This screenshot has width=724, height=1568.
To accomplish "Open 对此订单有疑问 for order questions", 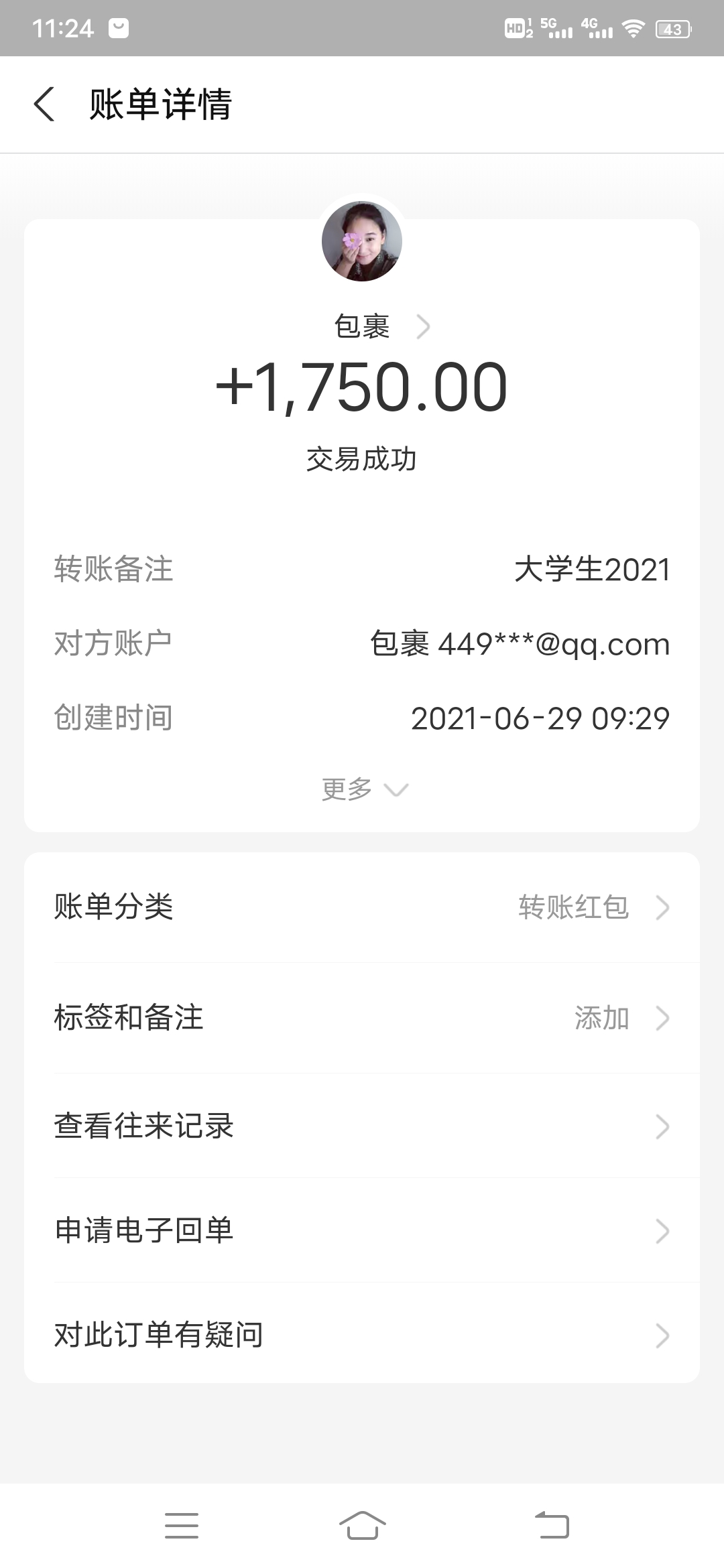I will click(362, 1335).
